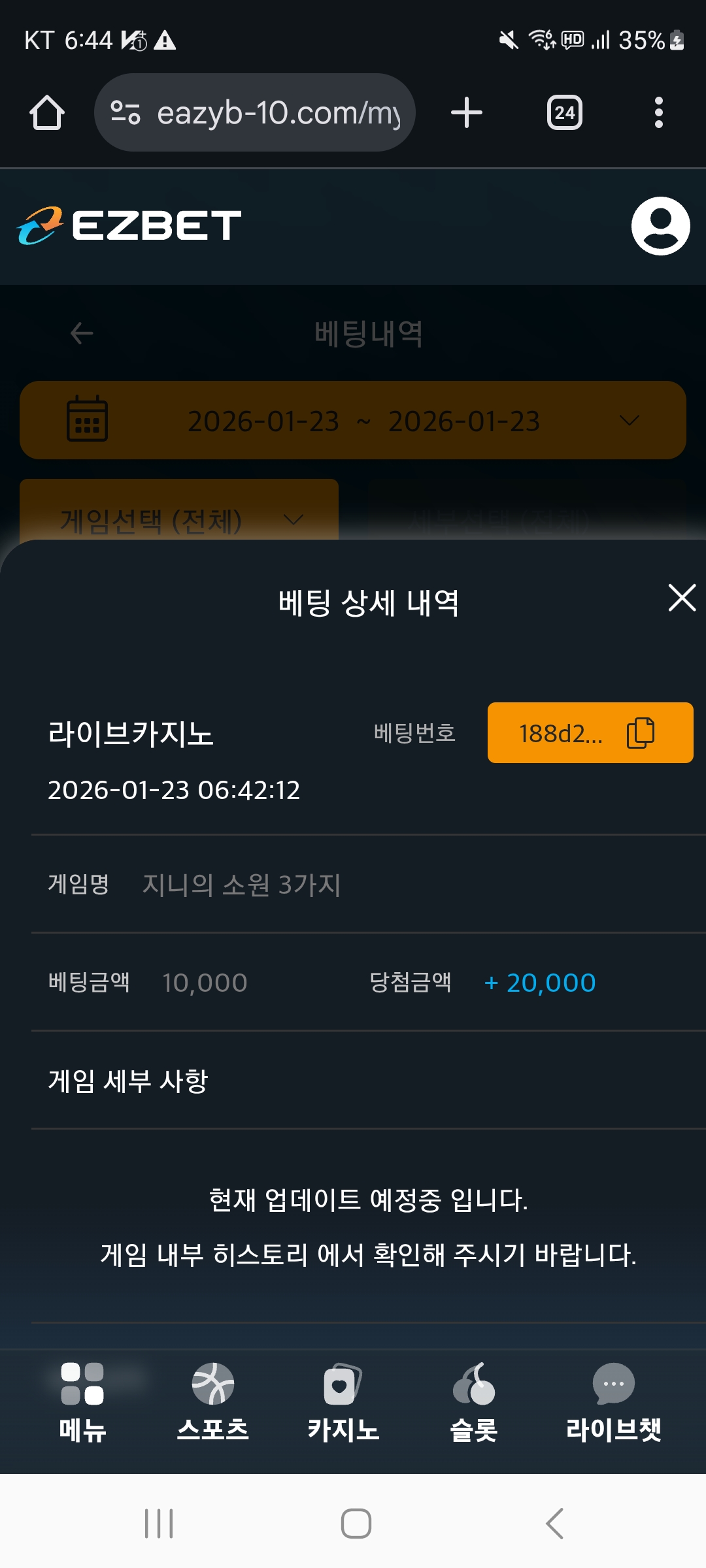Show recent apps from navigation bar
Image resolution: width=706 pixels, height=1568 pixels.
(x=159, y=1524)
